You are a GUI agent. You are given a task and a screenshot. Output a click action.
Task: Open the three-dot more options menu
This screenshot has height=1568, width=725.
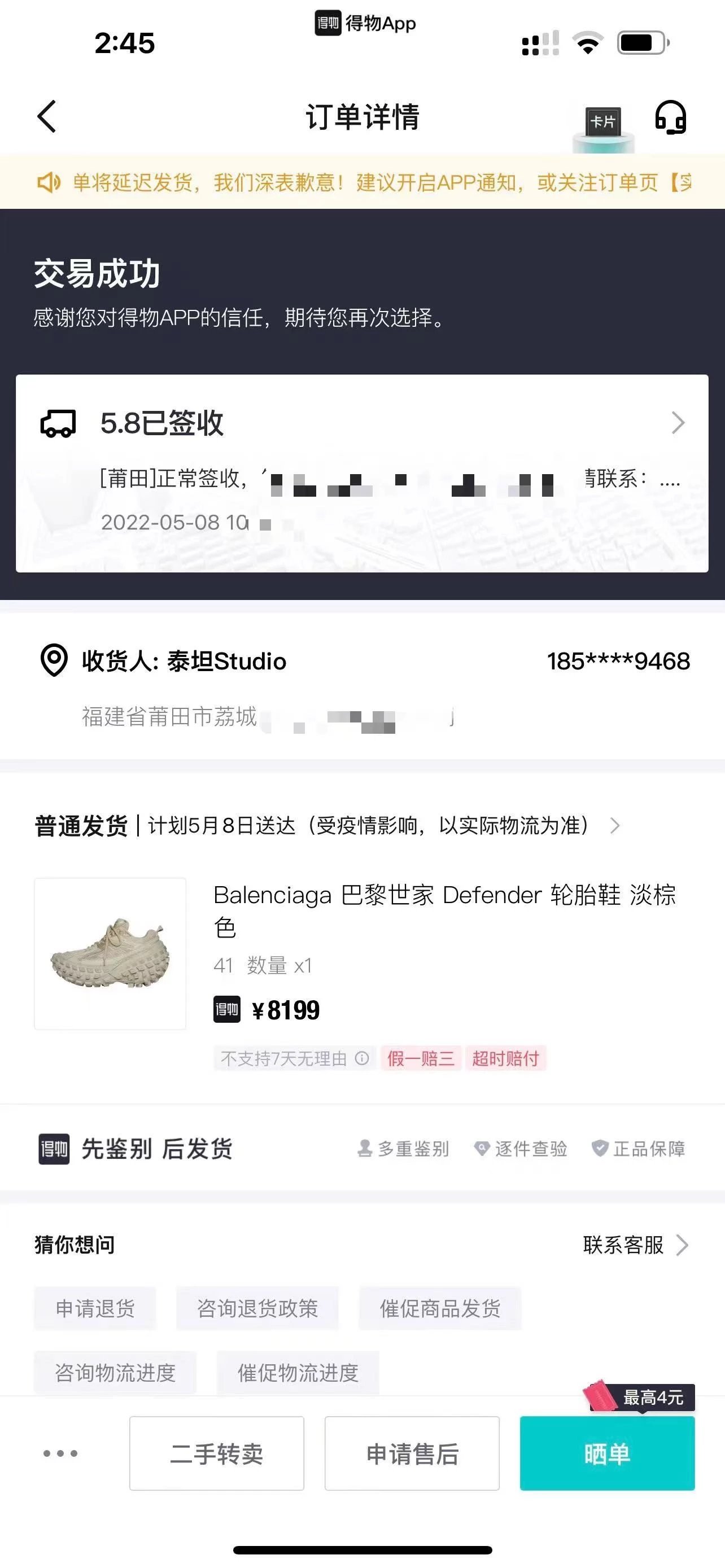tap(60, 1453)
